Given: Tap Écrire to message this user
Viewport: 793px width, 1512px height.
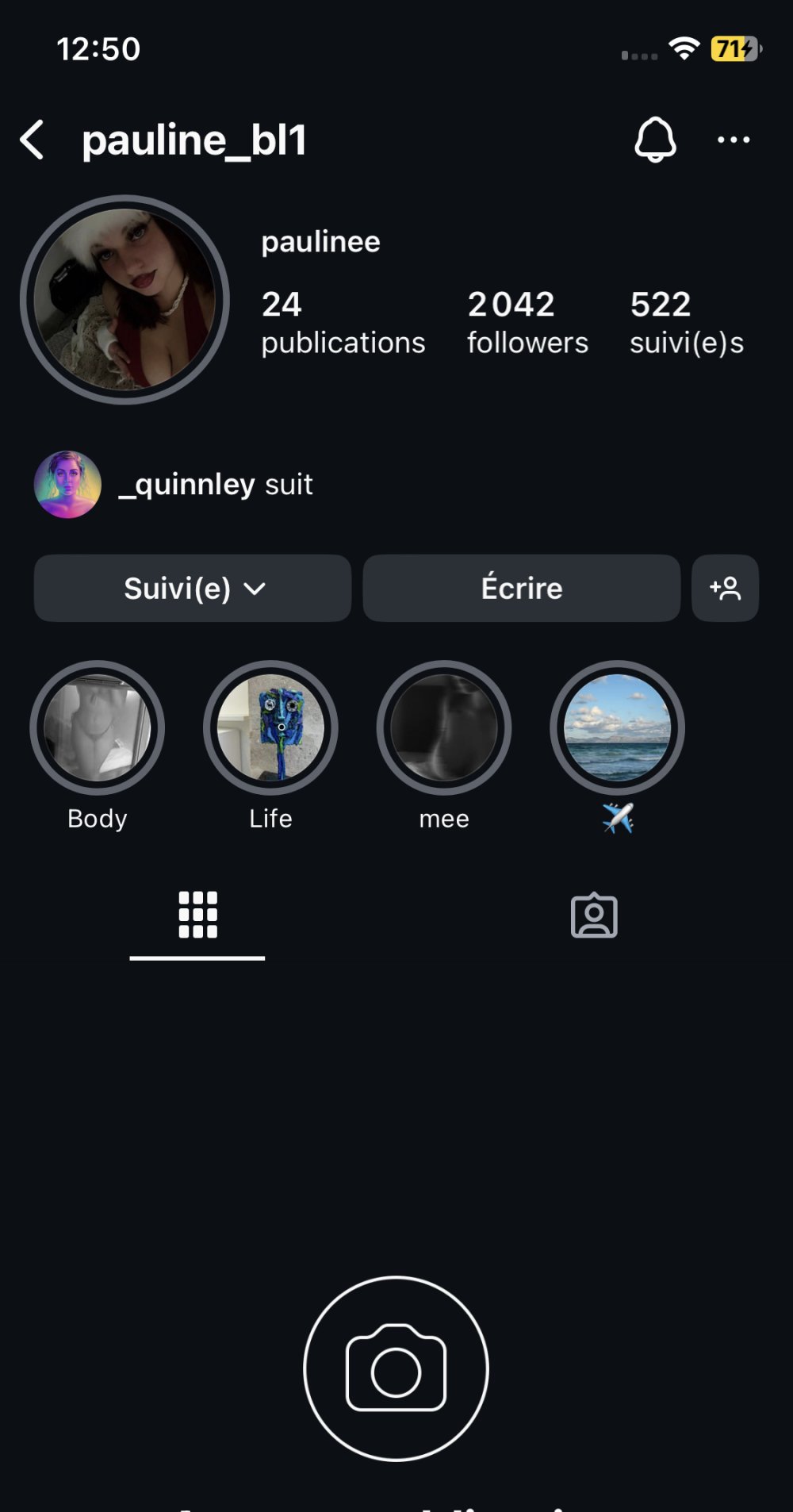Looking at the screenshot, I should click(x=521, y=589).
